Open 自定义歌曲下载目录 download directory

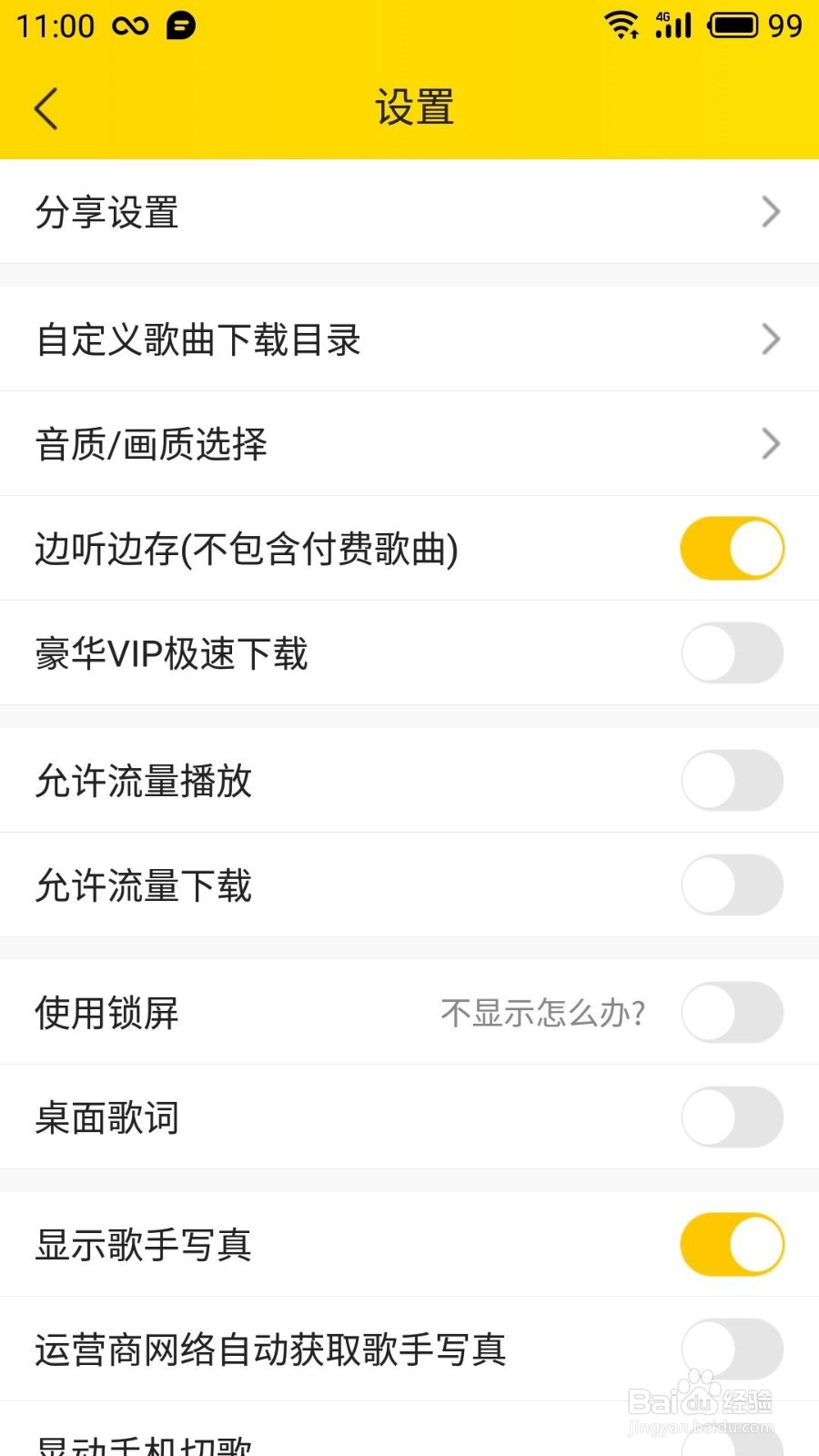click(x=409, y=339)
